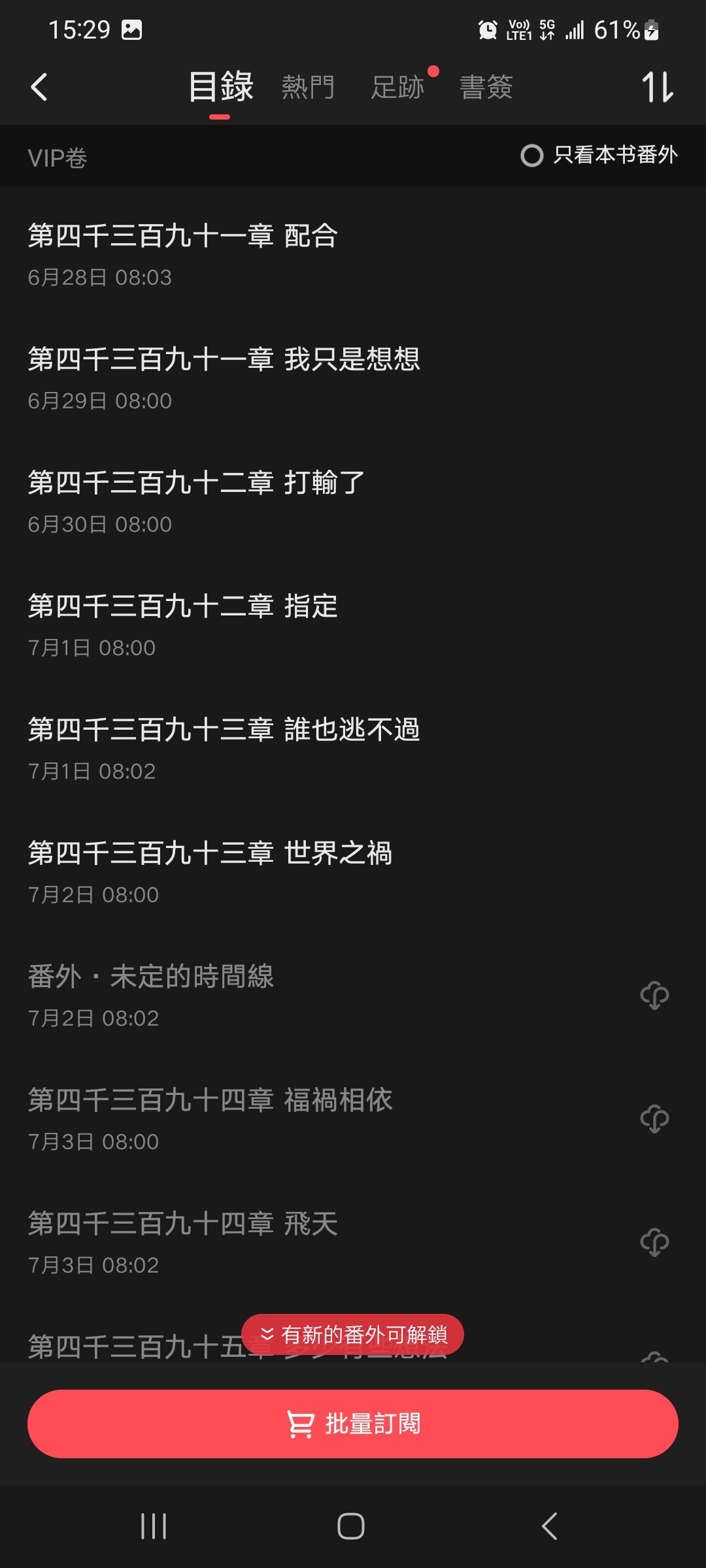Enable 只看本书番外 filter

(x=599, y=155)
